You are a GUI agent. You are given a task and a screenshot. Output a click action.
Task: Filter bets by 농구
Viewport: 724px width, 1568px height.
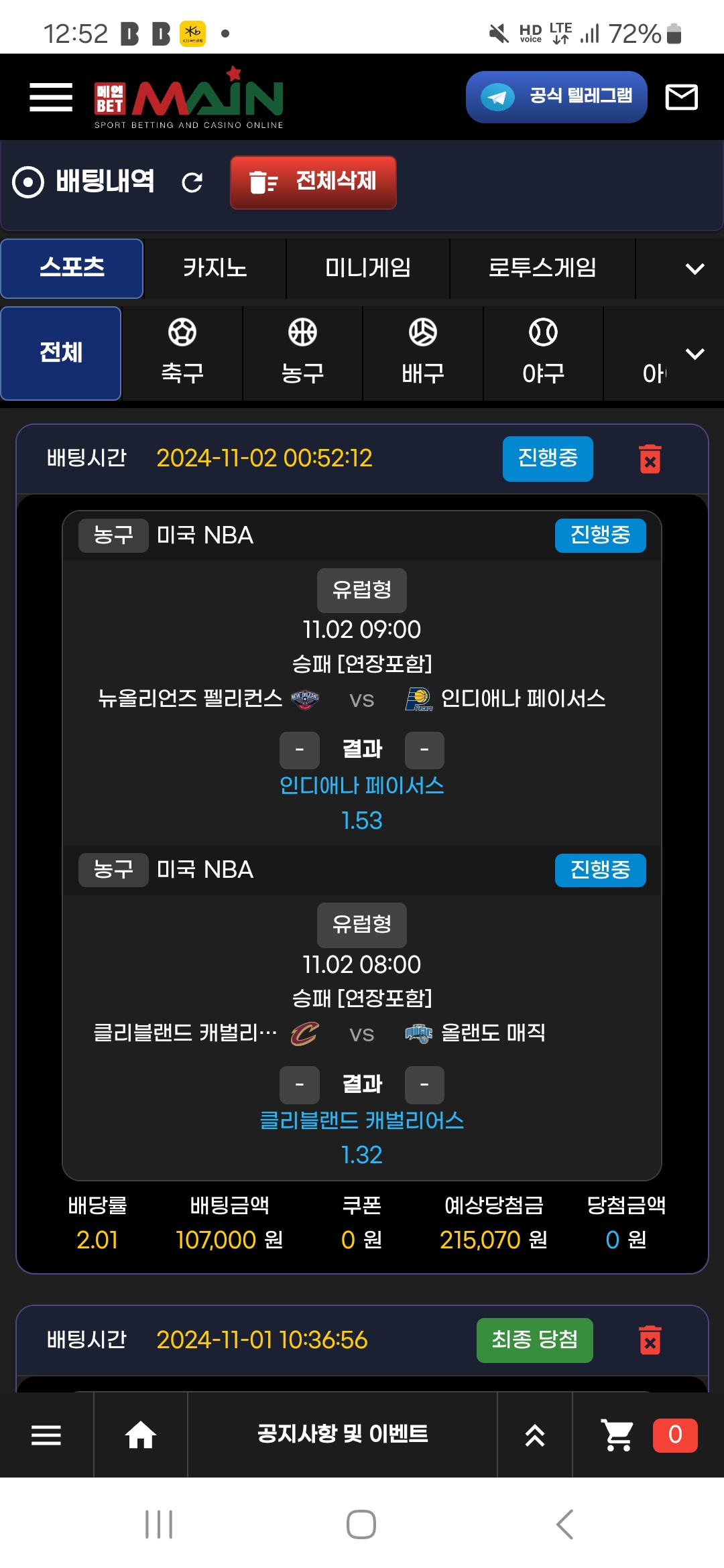pyautogui.click(x=302, y=353)
